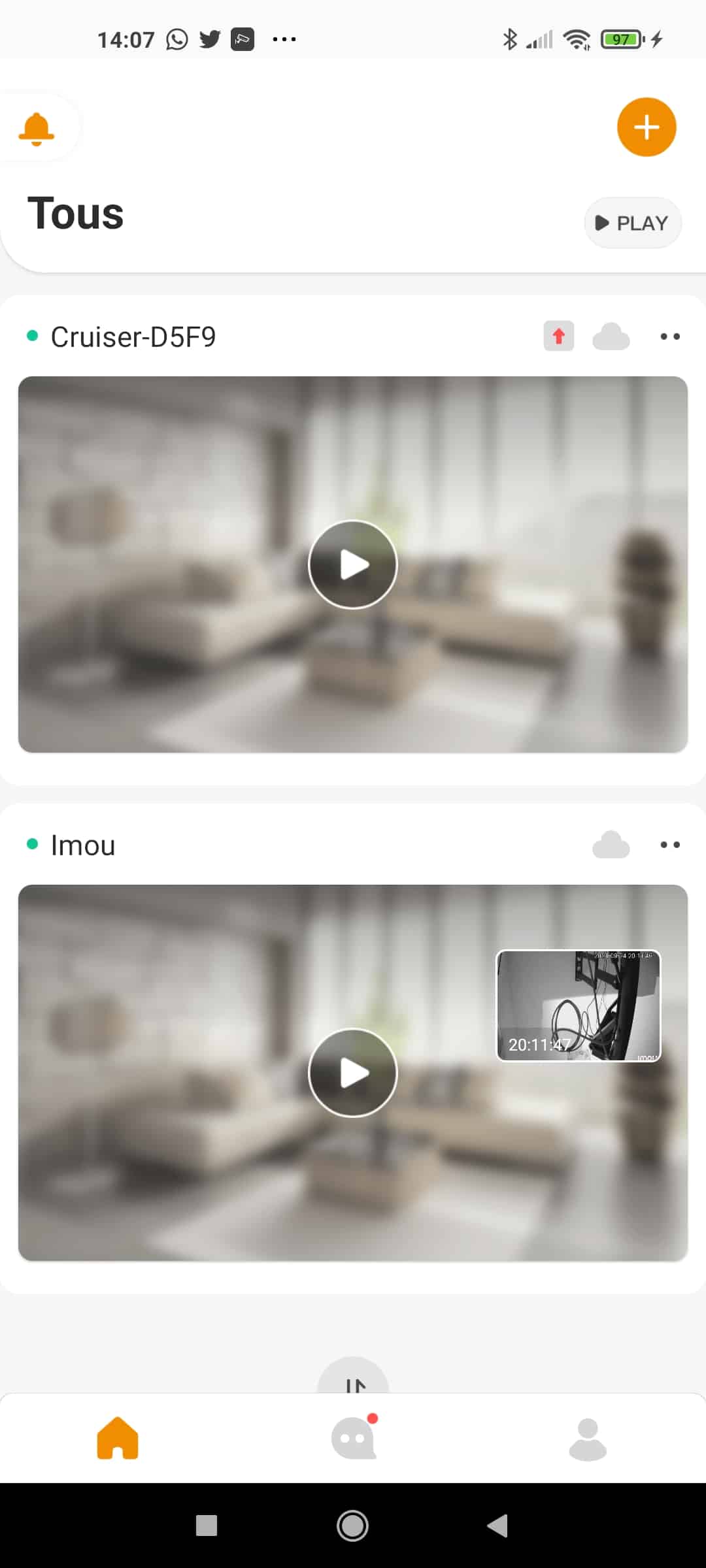This screenshot has width=706, height=1568.
Task: Add a new device with the plus button
Action: [x=646, y=127]
